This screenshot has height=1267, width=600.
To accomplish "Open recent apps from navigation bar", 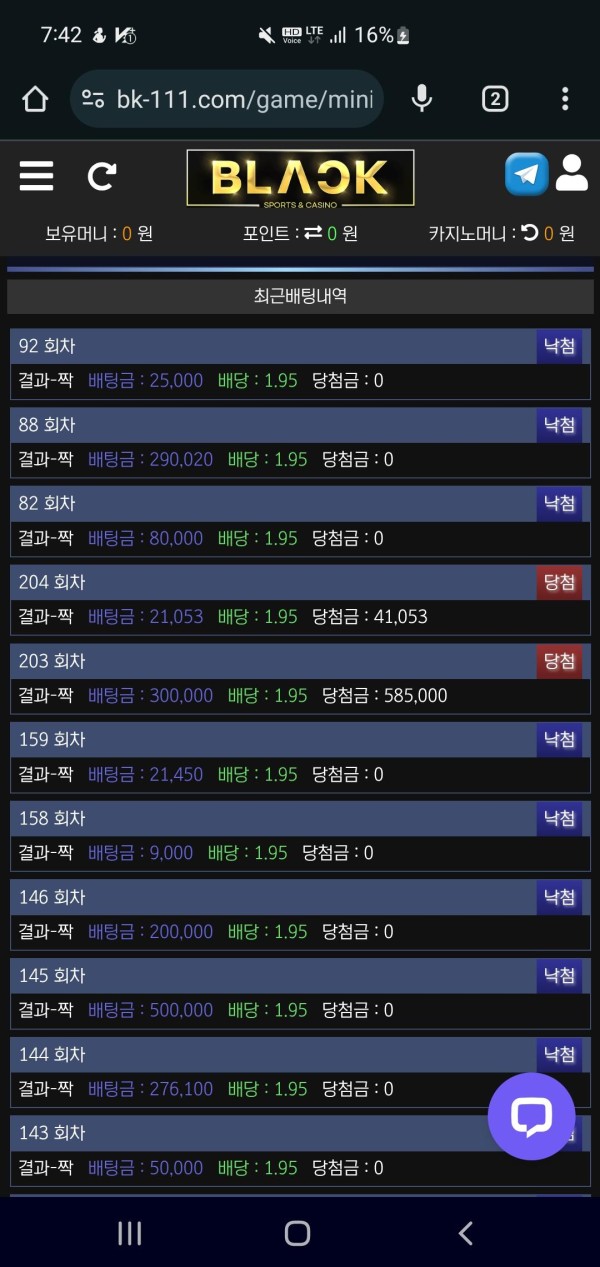I will pos(130,1233).
